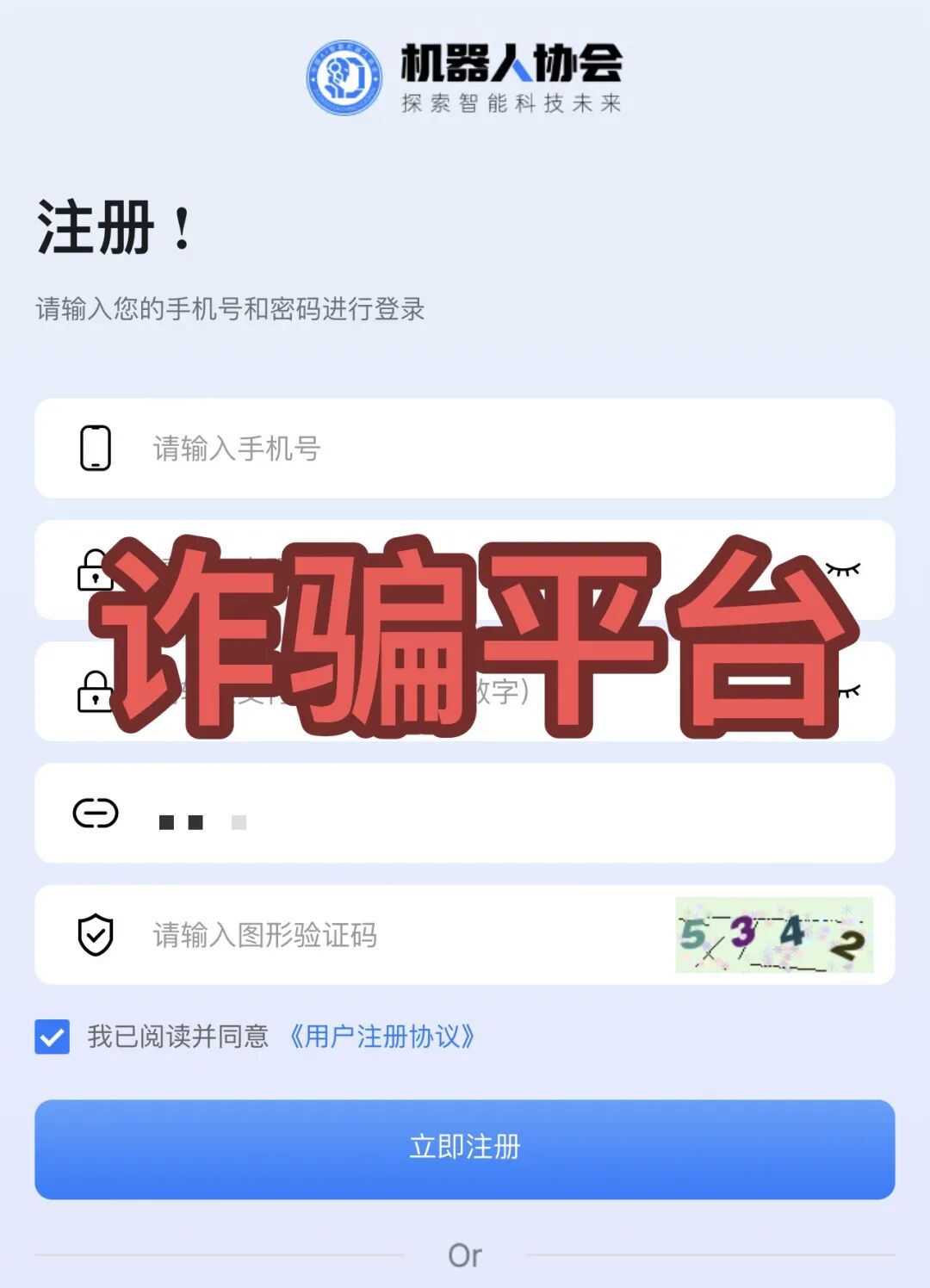
Task: Show password via first eye icon
Action: click(x=844, y=569)
